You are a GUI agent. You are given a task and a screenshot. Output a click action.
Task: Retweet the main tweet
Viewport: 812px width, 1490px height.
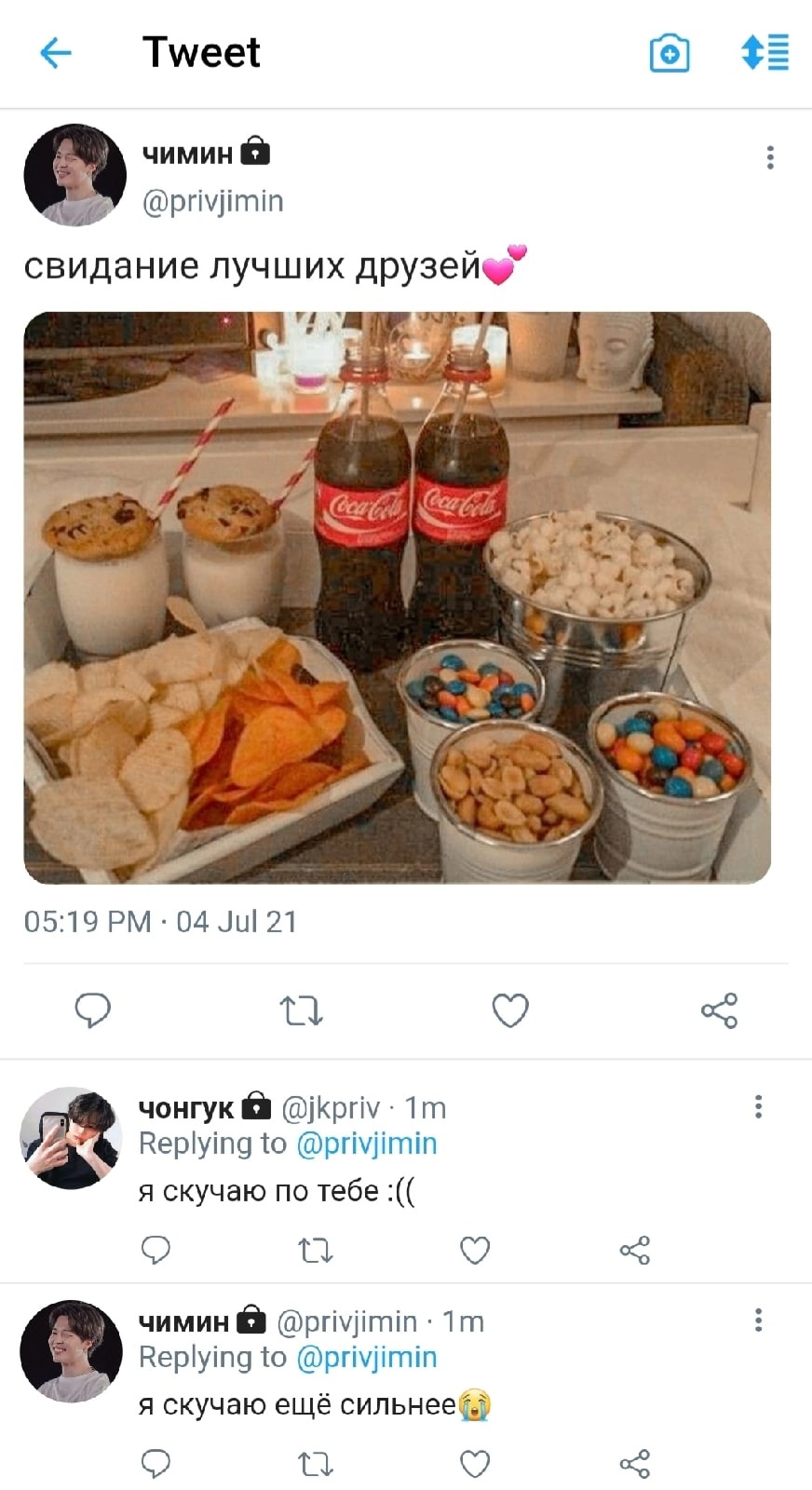[x=302, y=1009]
